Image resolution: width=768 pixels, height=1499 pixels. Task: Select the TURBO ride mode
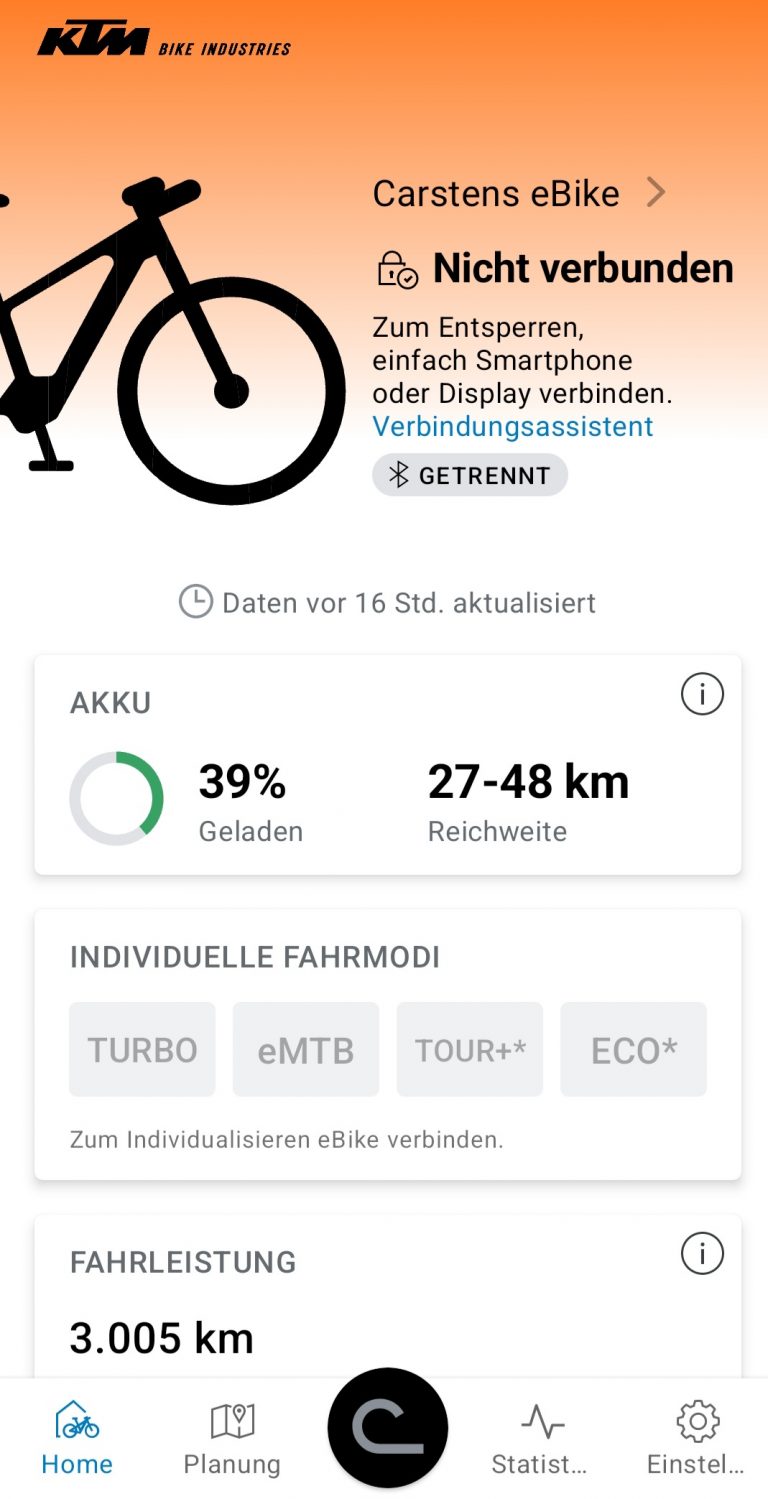[142, 1048]
